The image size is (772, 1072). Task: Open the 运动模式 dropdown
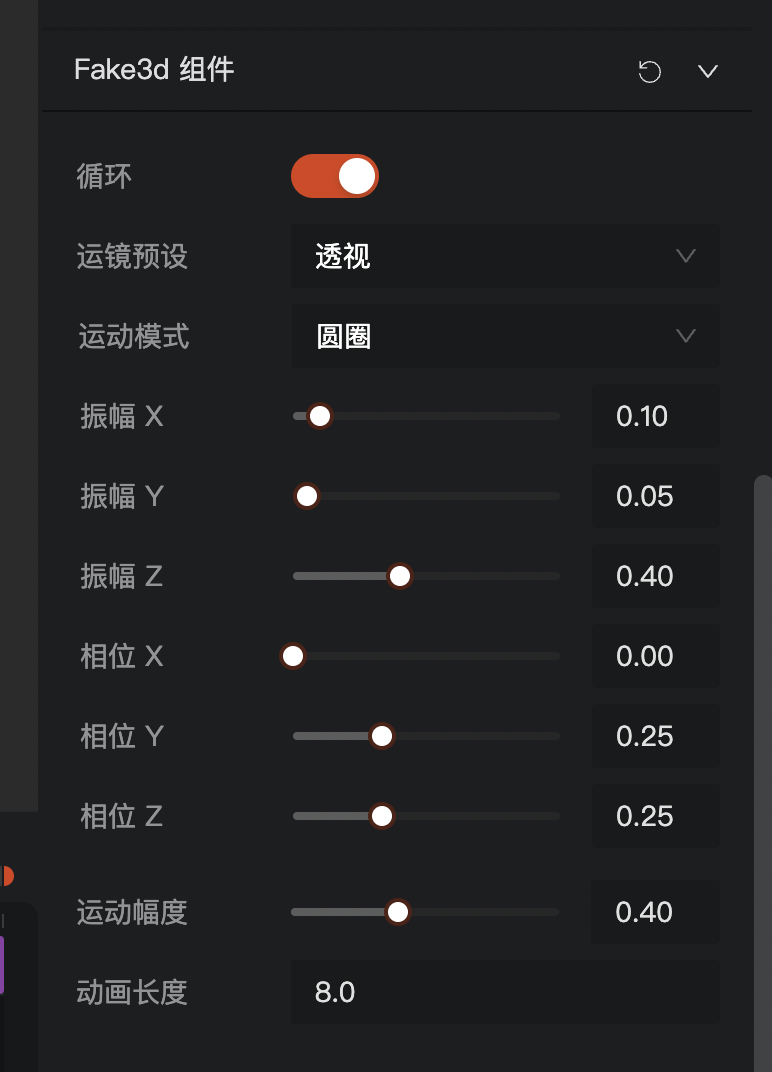[x=505, y=337]
